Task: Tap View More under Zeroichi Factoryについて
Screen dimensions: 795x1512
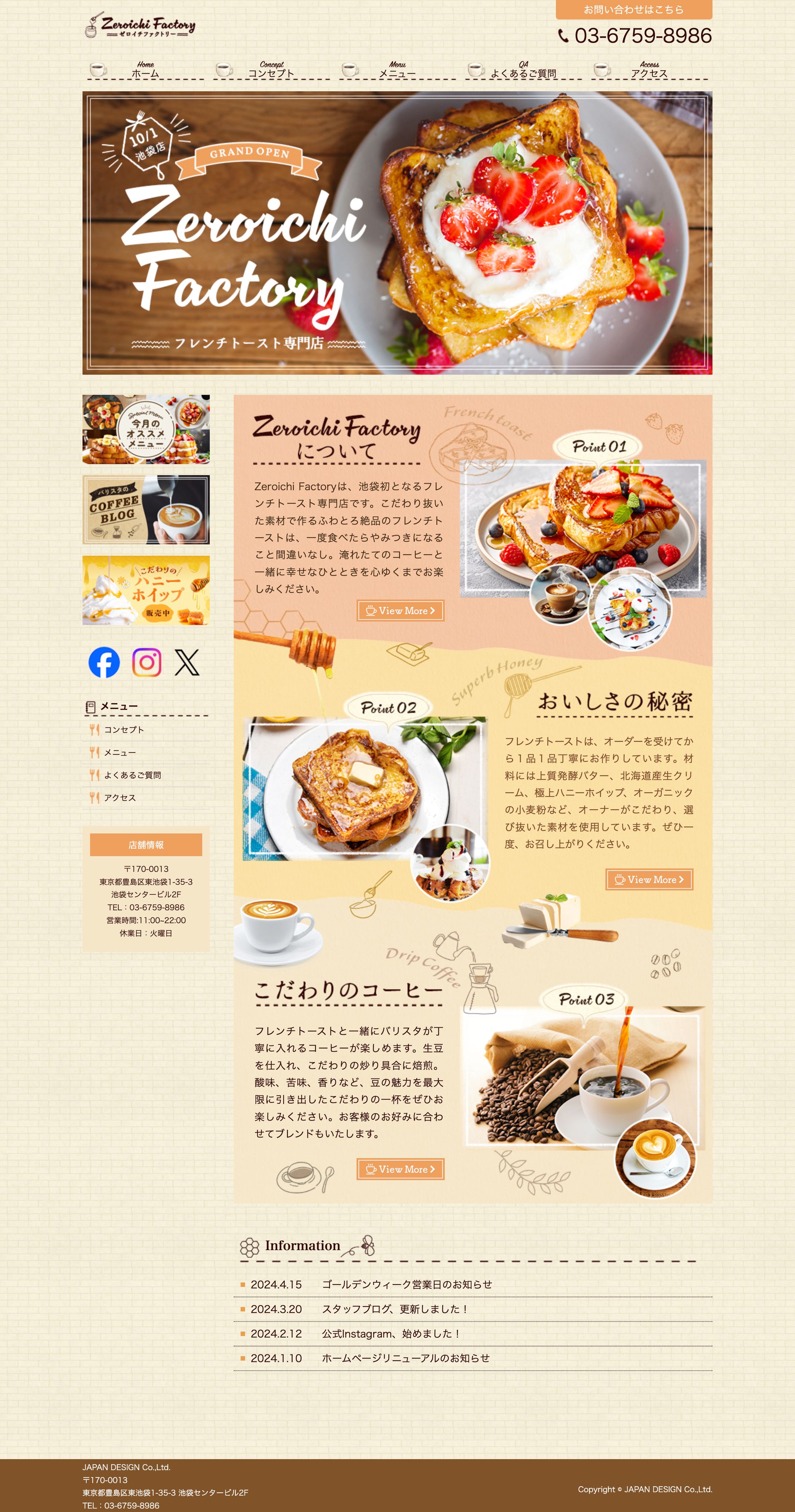Action: (x=400, y=610)
